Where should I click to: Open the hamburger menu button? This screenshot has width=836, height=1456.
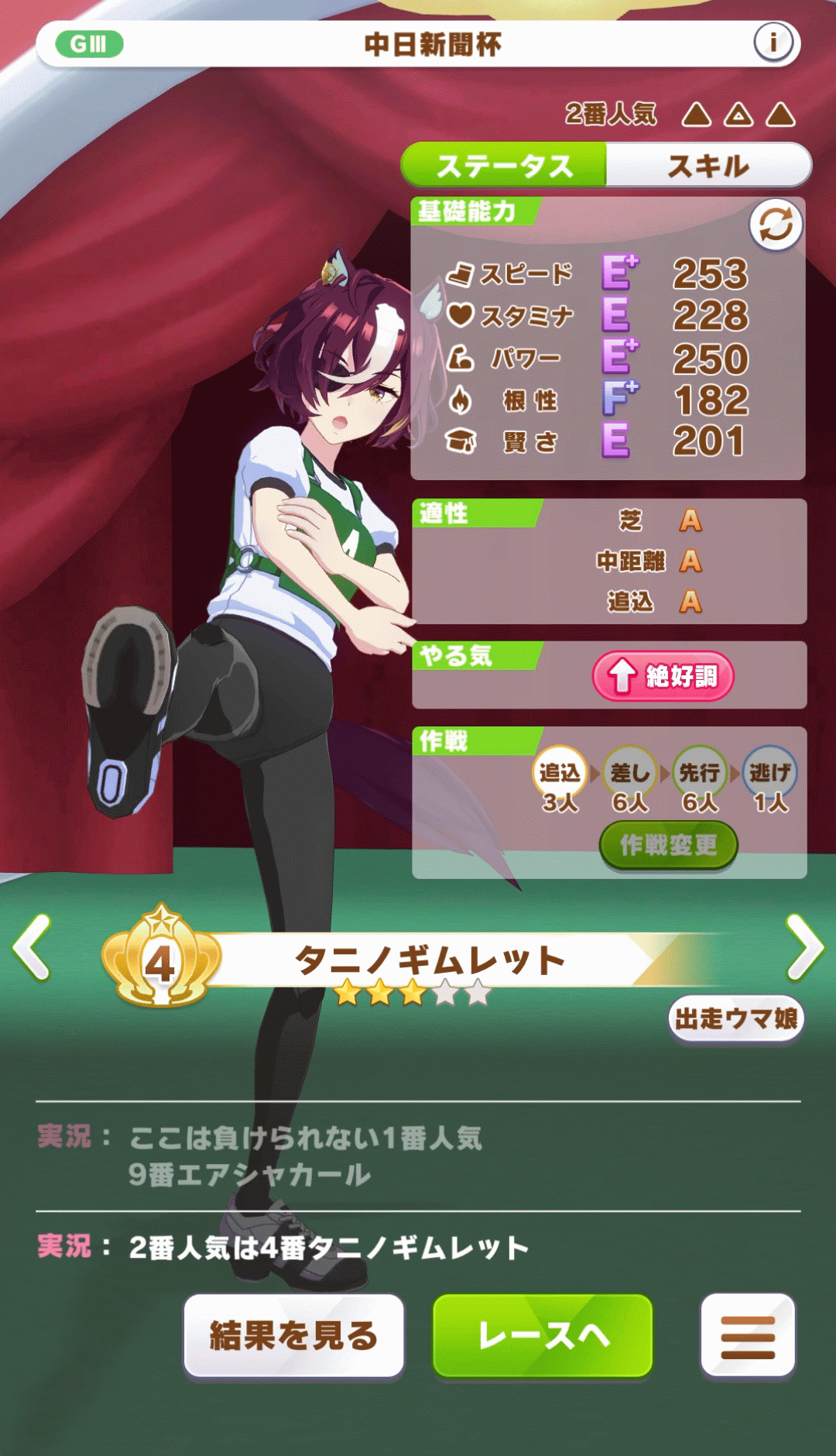click(x=748, y=1335)
